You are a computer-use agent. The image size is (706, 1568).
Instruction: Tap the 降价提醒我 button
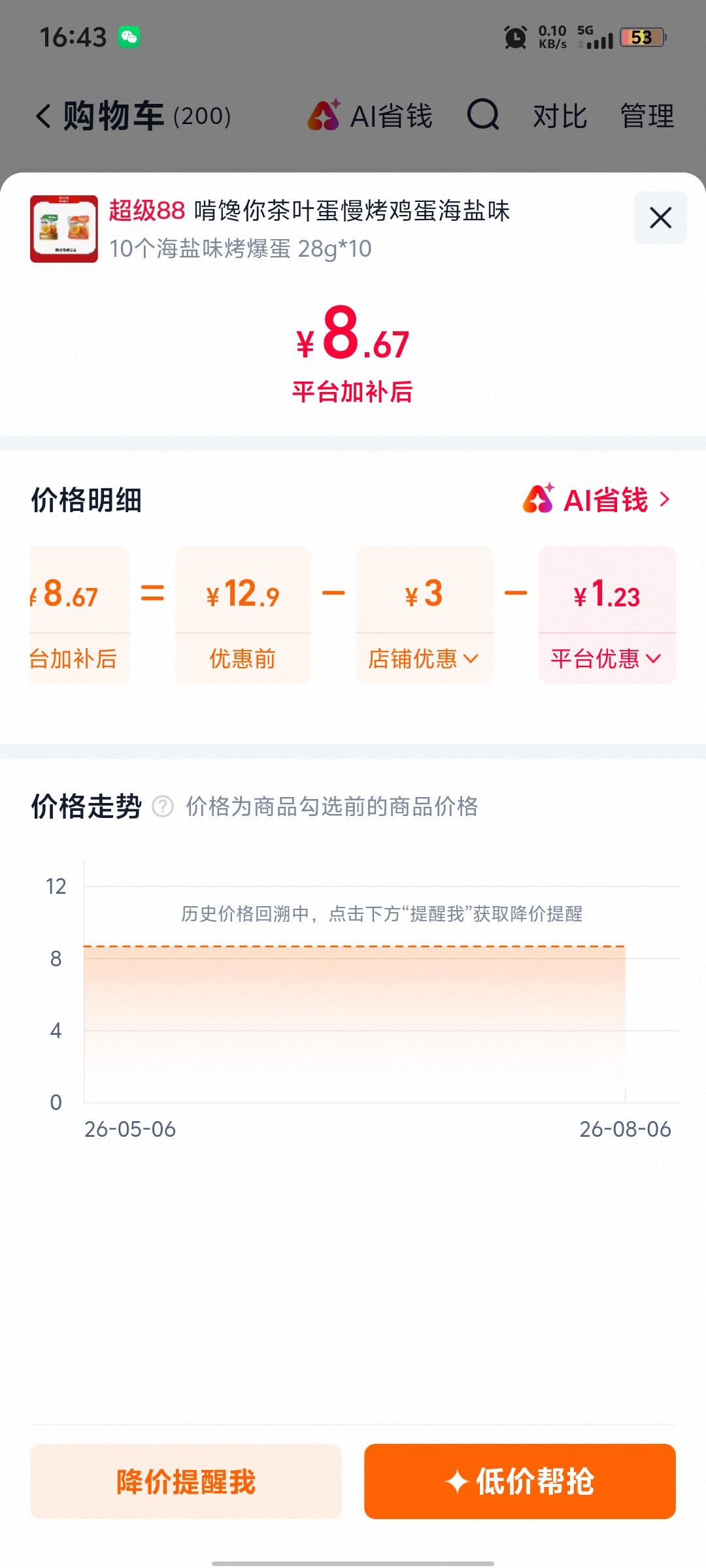coord(186,1481)
